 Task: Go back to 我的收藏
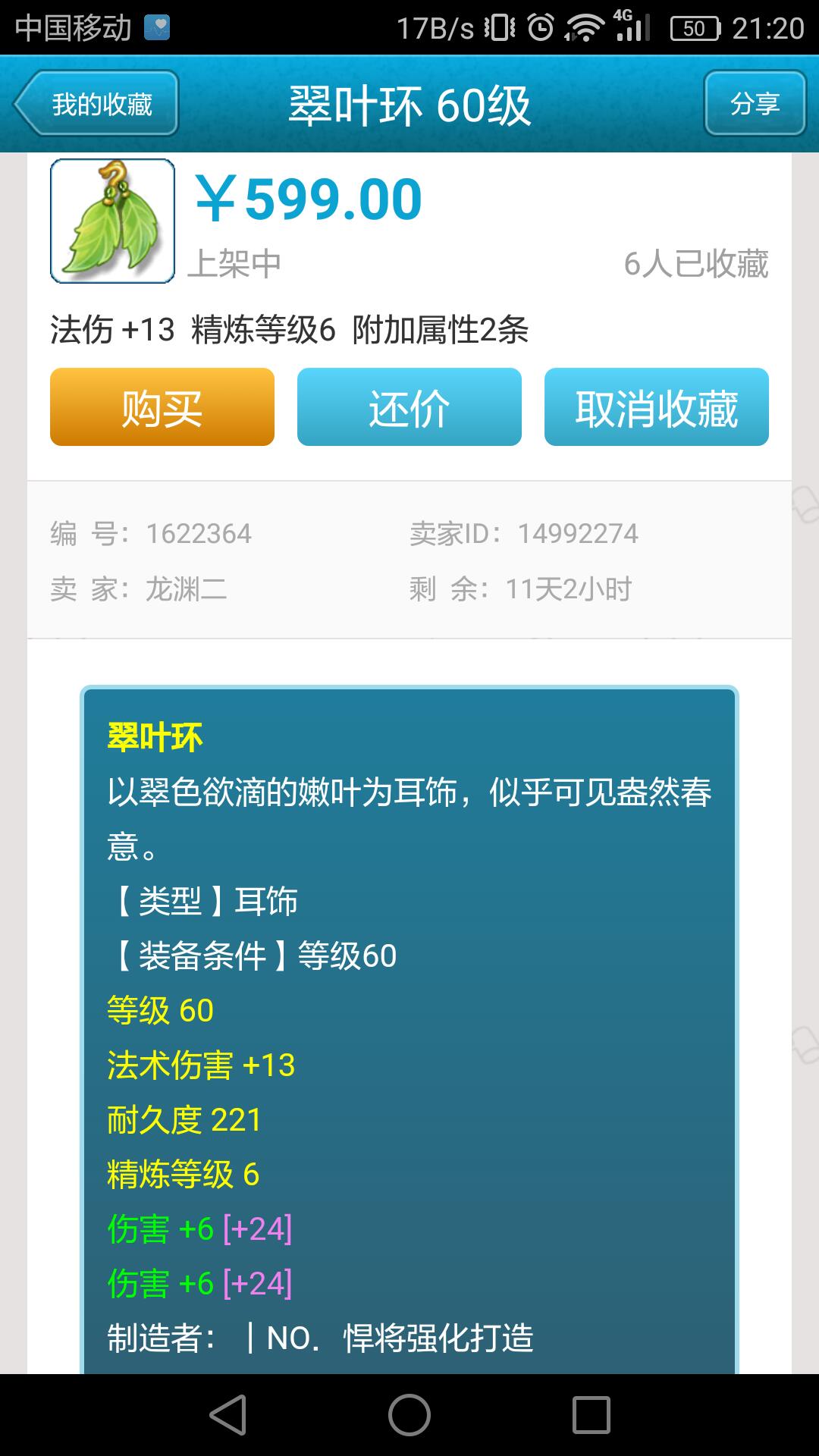pos(97,104)
